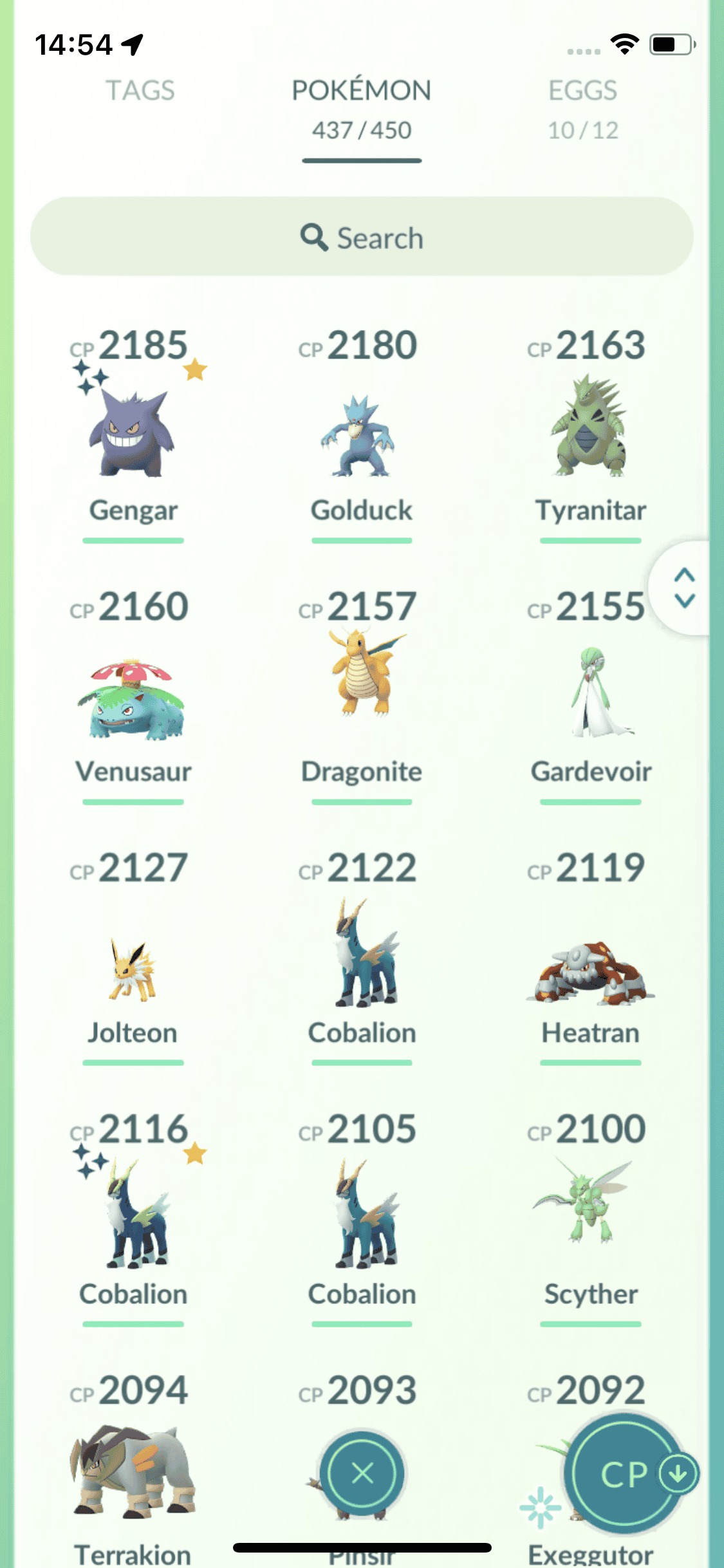Open the shiny Cobalion CP 2116

133,1213
